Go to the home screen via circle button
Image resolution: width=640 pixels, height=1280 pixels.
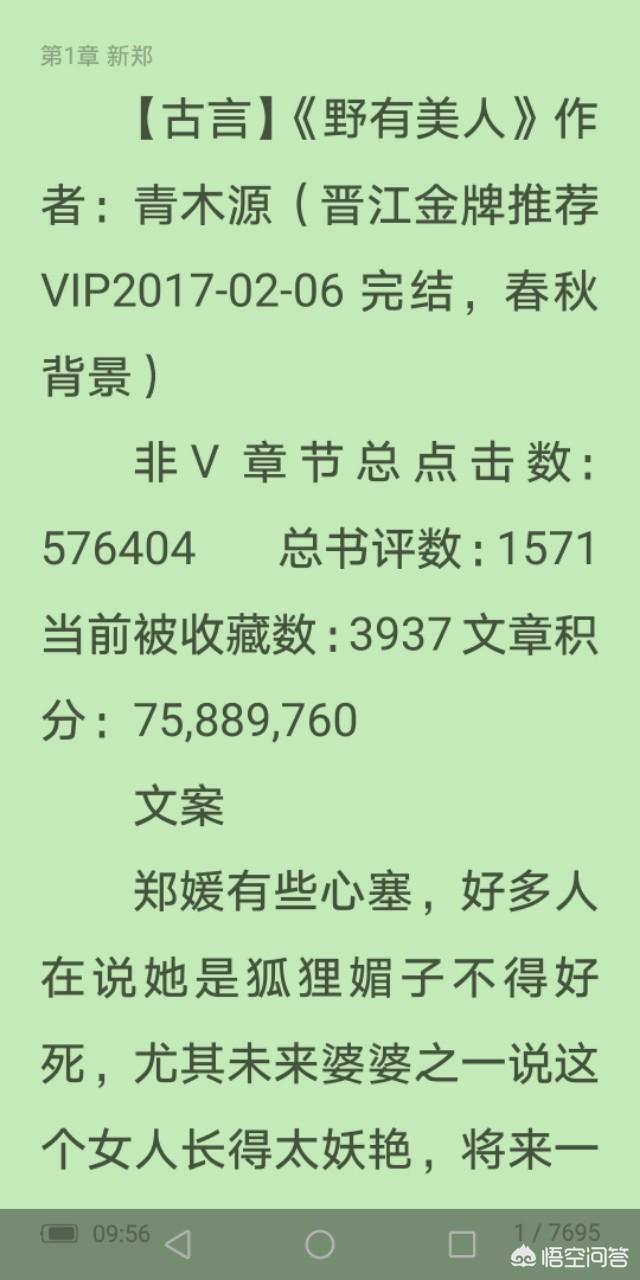click(320, 1244)
